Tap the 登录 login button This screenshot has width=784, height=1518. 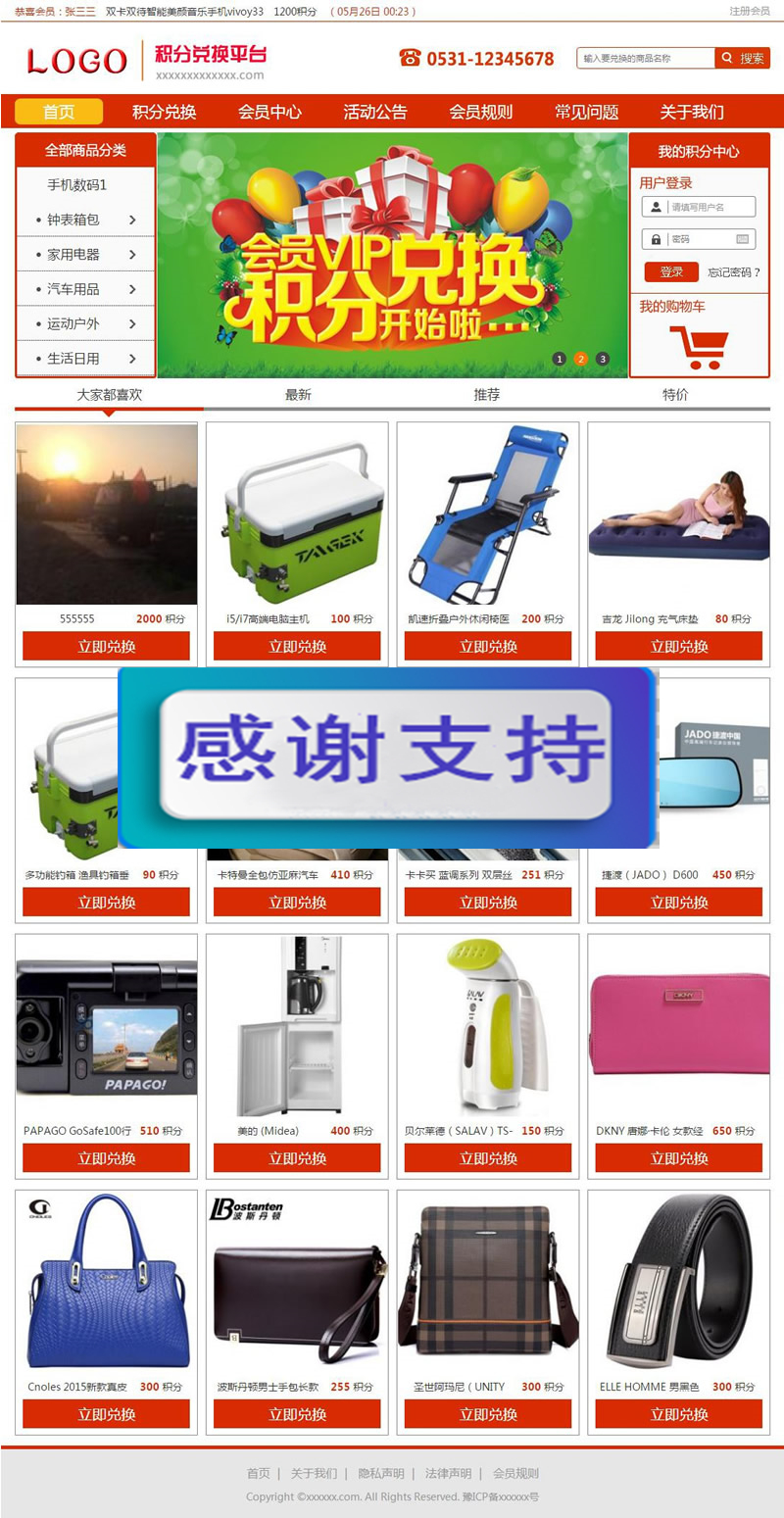click(671, 272)
